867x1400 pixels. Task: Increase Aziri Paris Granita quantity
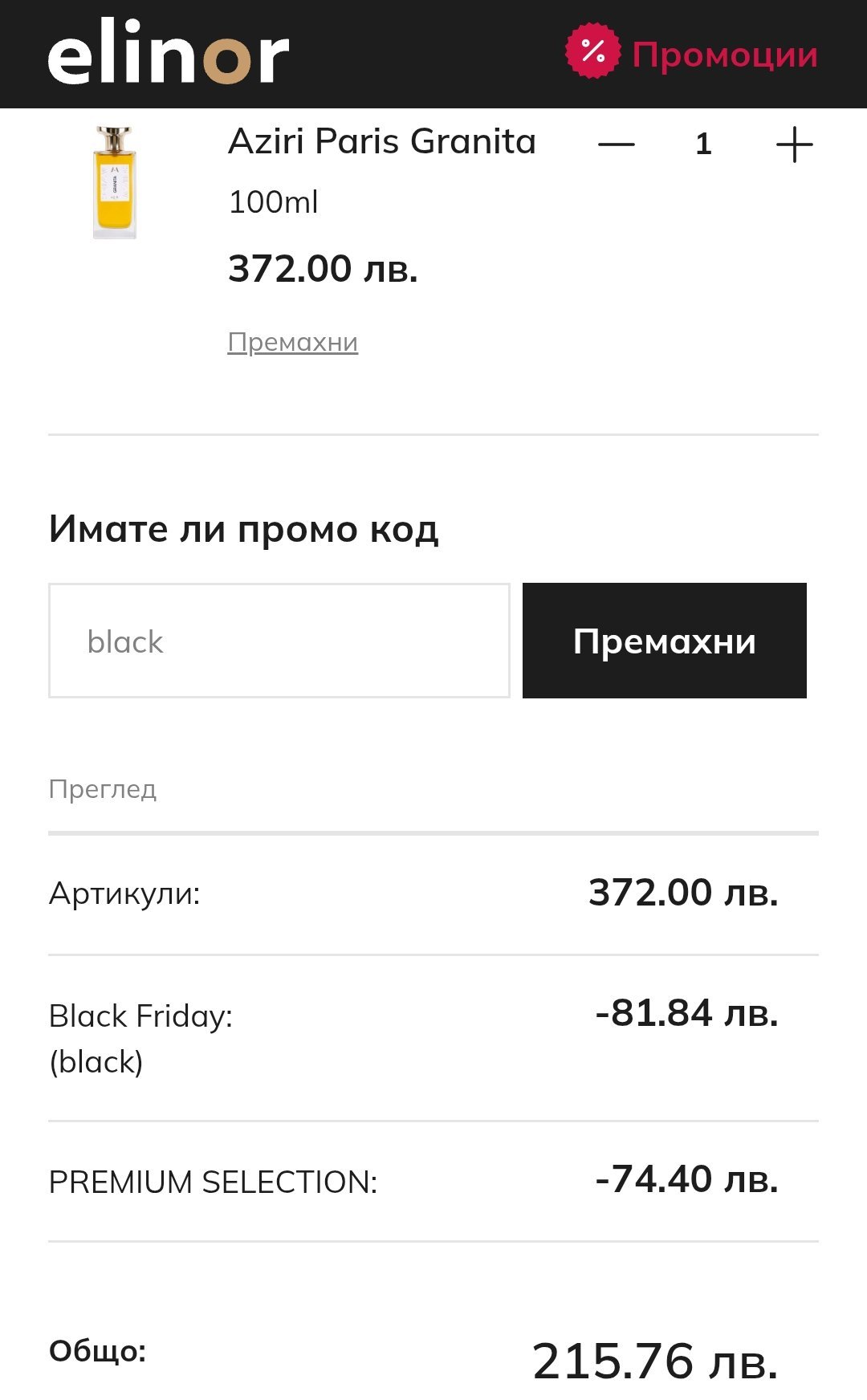click(794, 144)
